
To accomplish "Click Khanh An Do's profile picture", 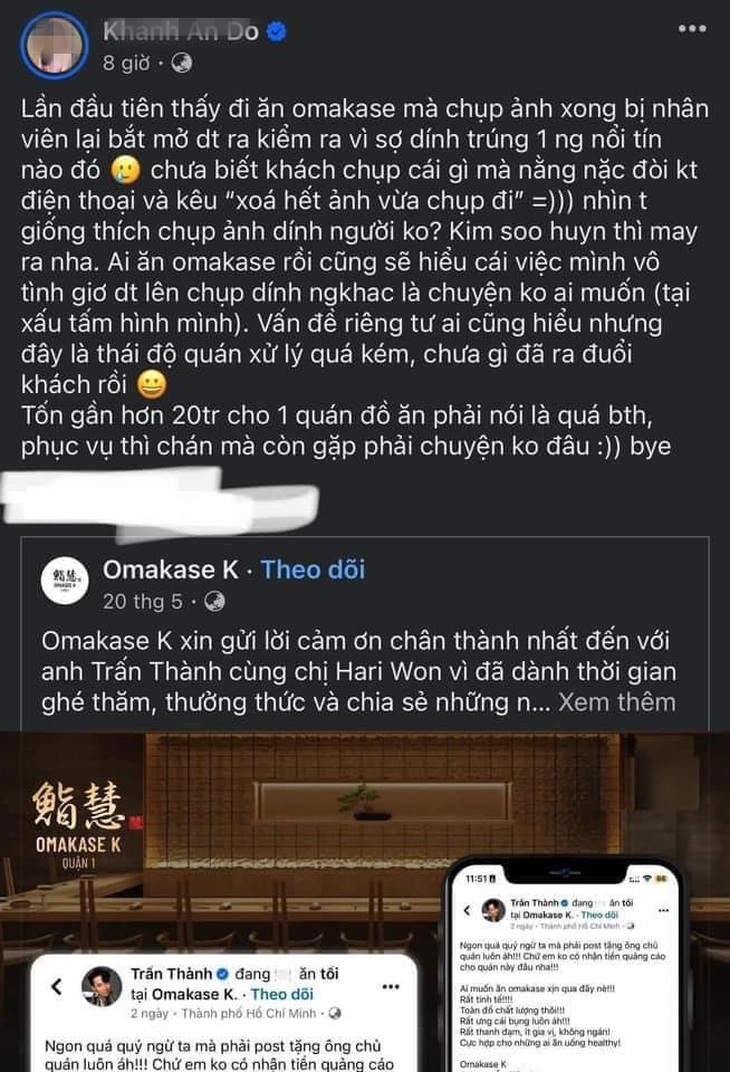I will point(55,43).
